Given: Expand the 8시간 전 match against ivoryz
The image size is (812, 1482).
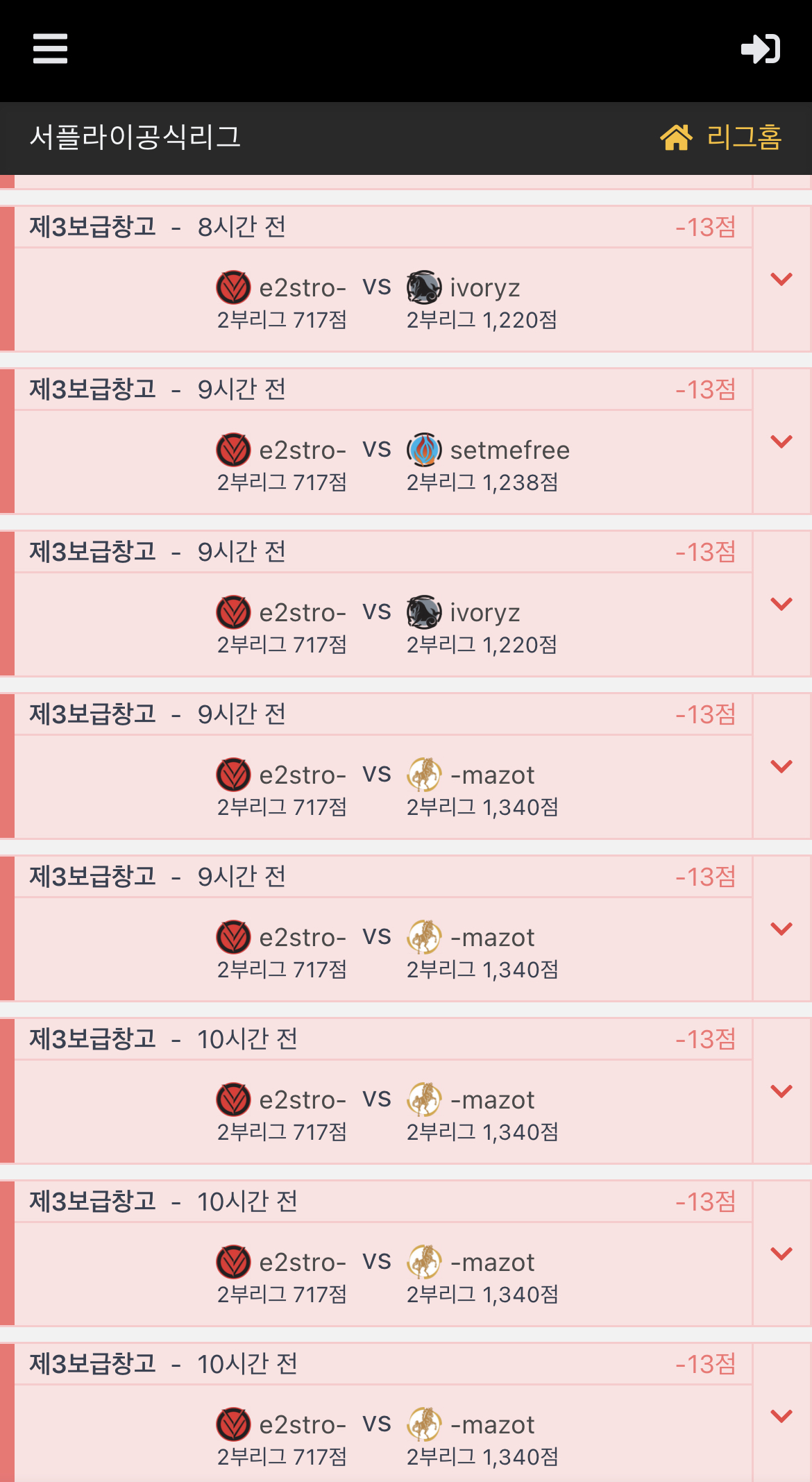Looking at the screenshot, I should click(x=781, y=280).
